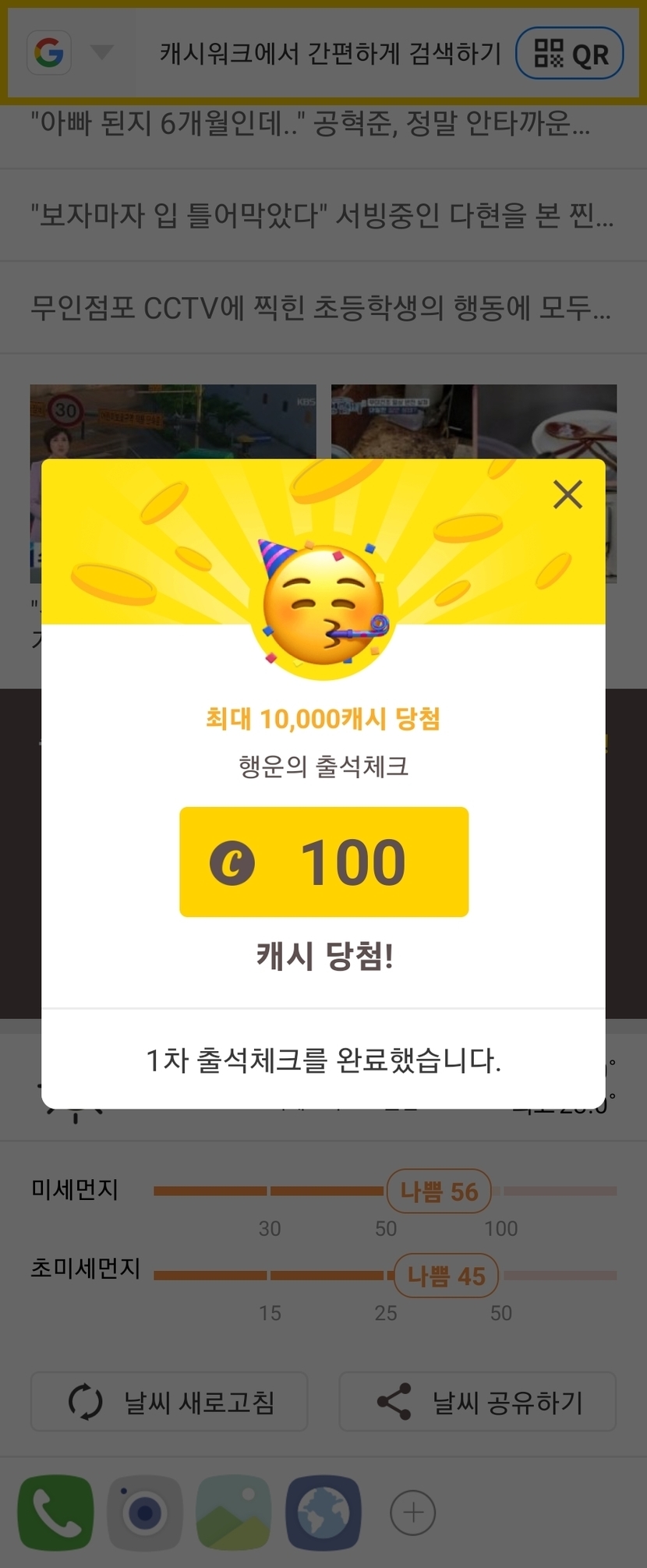Tap the 캐시워크 search field
The width and height of the screenshot is (647, 1568).
pos(330,54)
